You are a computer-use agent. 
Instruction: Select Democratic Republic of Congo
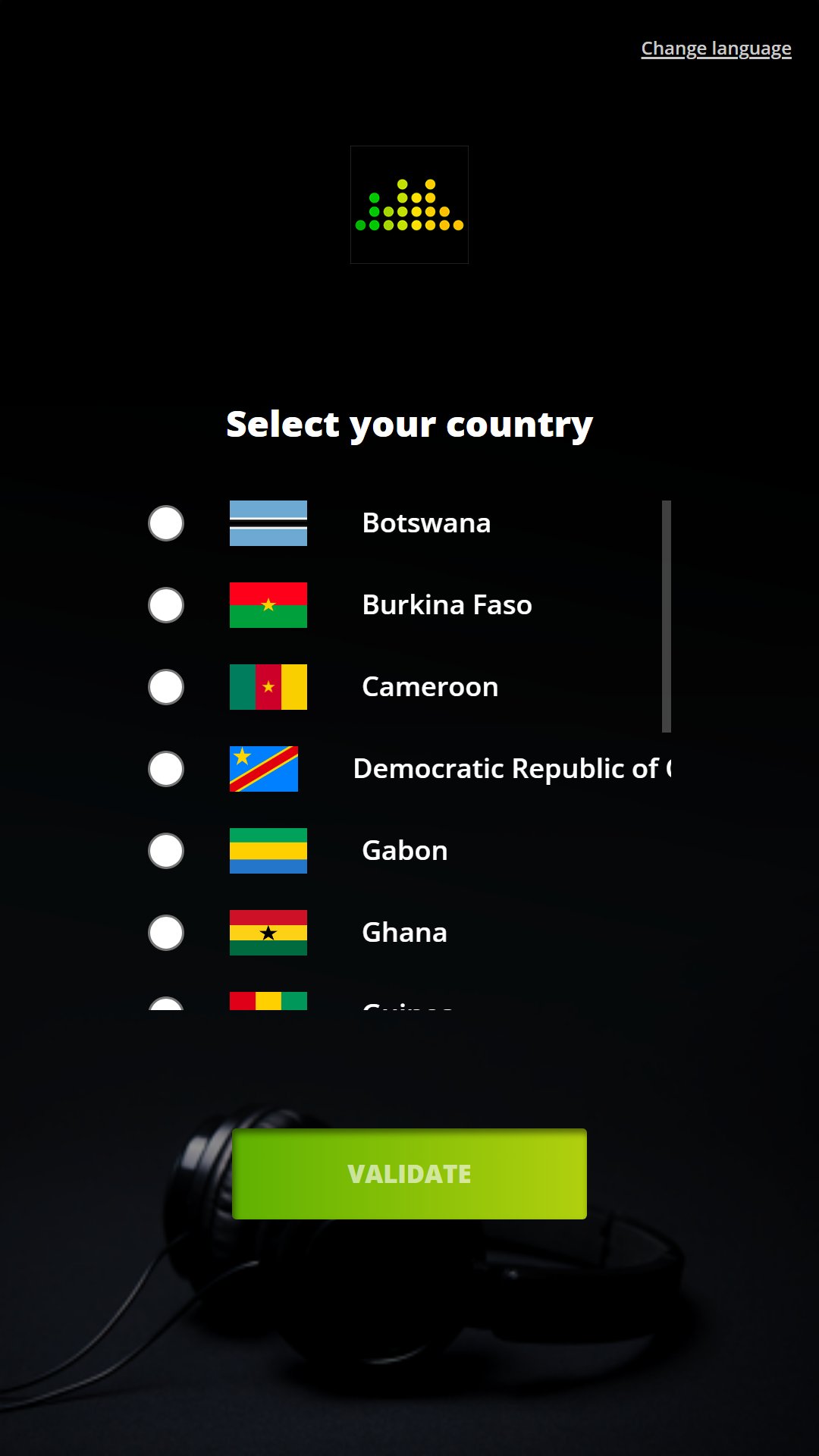[166, 769]
